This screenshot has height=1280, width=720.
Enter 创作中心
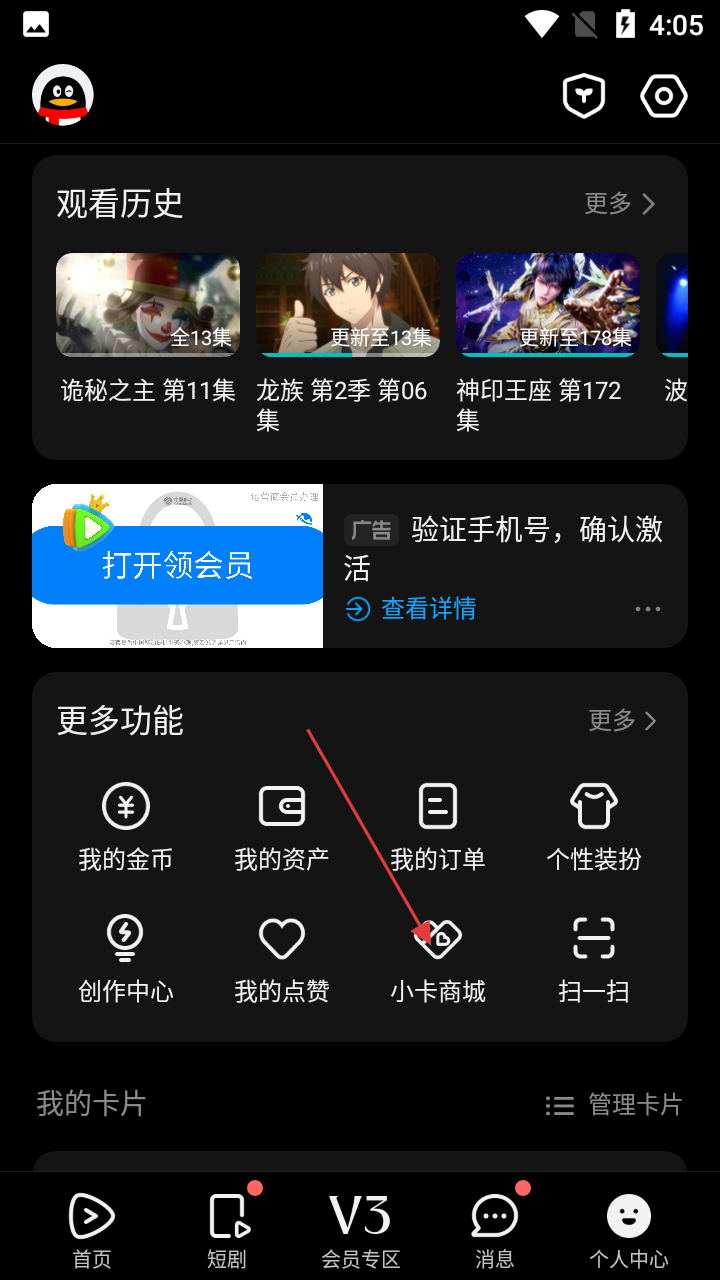pyautogui.click(x=126, y=960)
